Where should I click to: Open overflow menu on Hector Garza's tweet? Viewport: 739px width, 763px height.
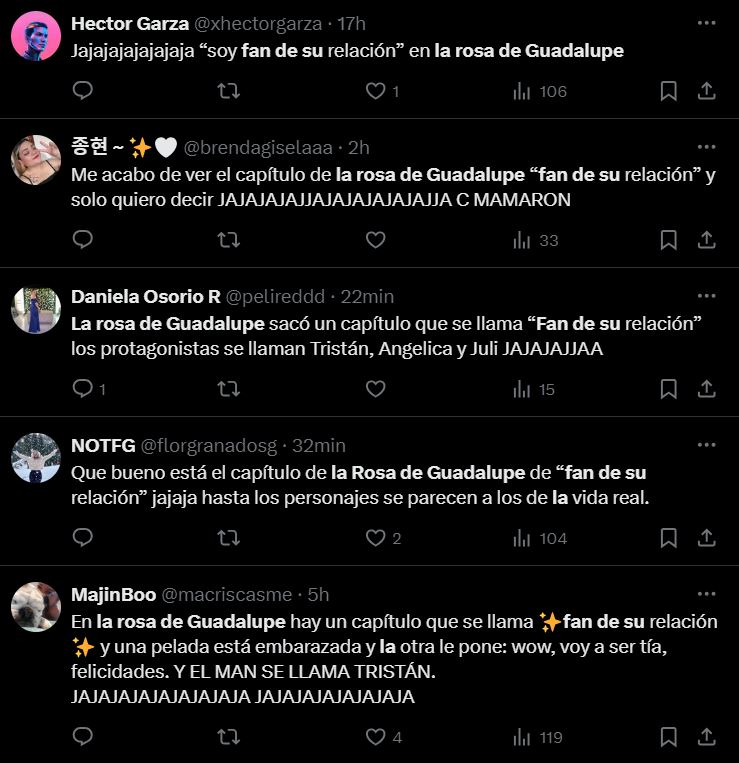(x=706, y=22)
